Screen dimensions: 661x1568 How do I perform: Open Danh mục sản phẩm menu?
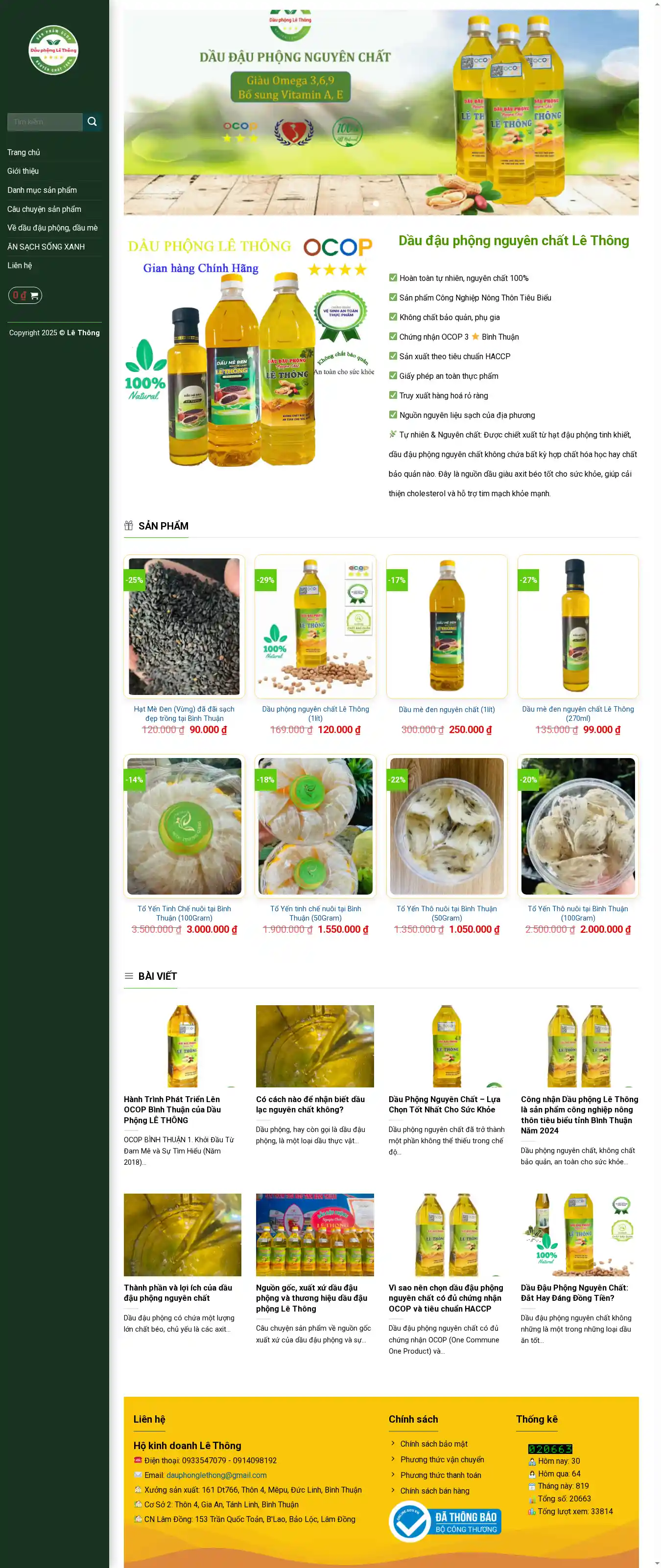tap(42, 190)
